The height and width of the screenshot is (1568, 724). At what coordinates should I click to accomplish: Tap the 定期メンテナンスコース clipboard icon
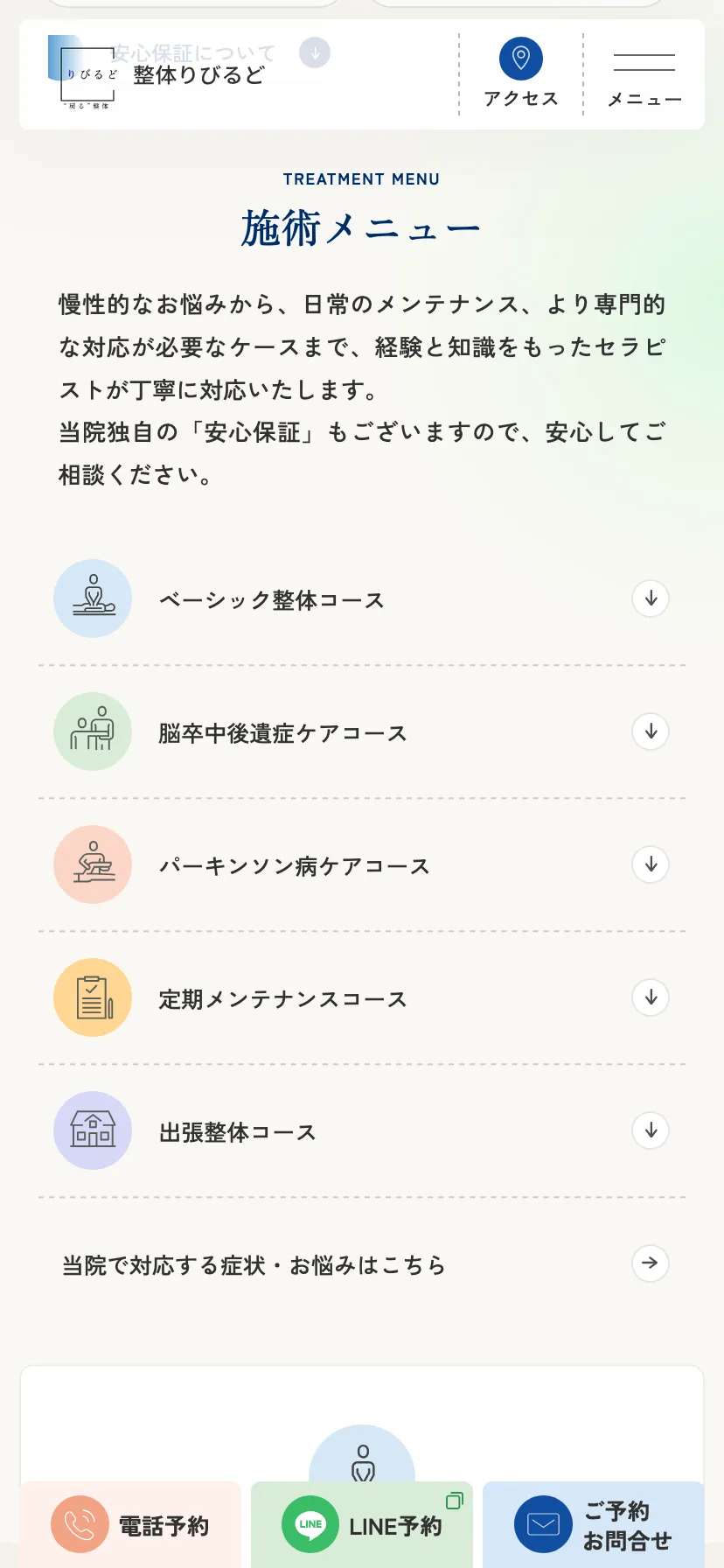pos(93,997)
